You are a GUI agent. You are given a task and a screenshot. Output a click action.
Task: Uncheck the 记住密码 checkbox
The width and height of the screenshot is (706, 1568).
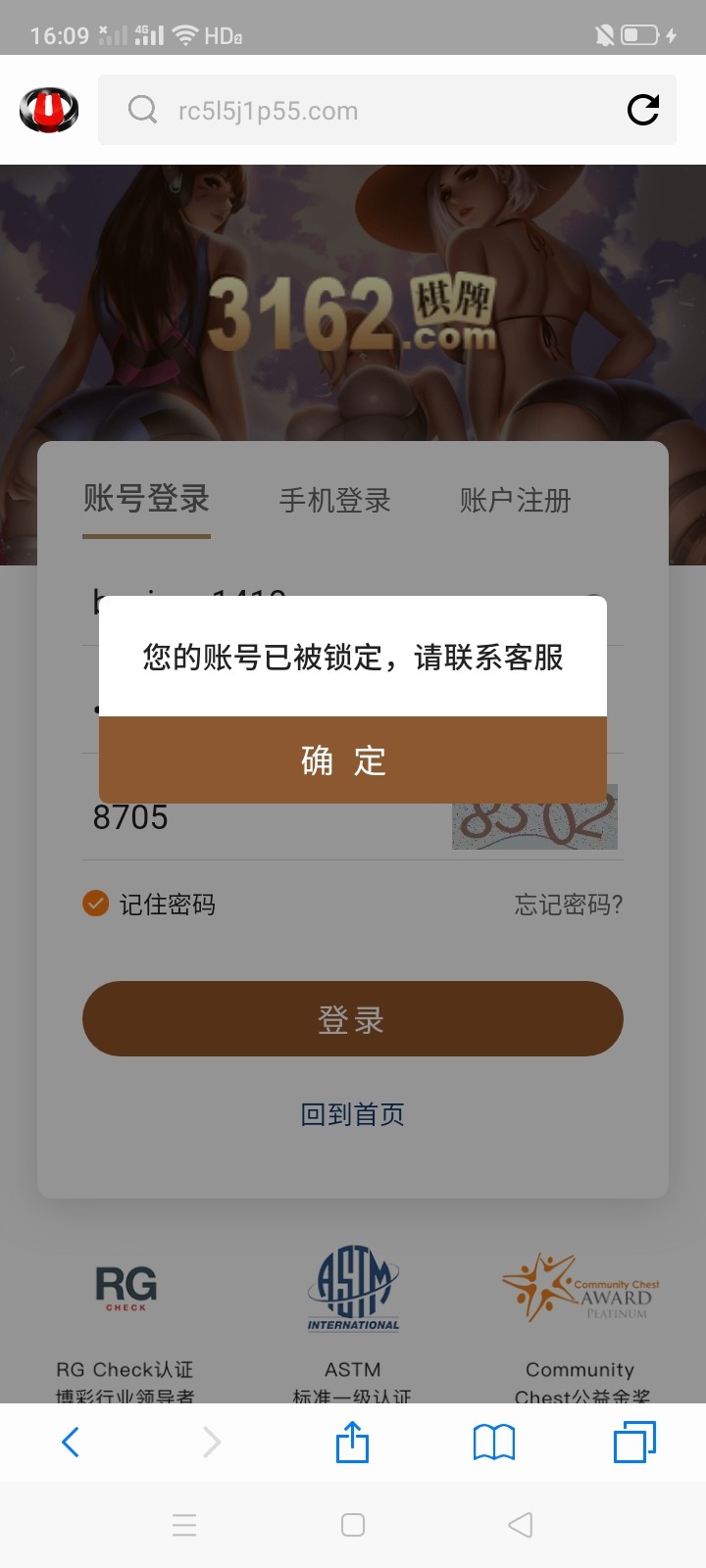(96, 903)
